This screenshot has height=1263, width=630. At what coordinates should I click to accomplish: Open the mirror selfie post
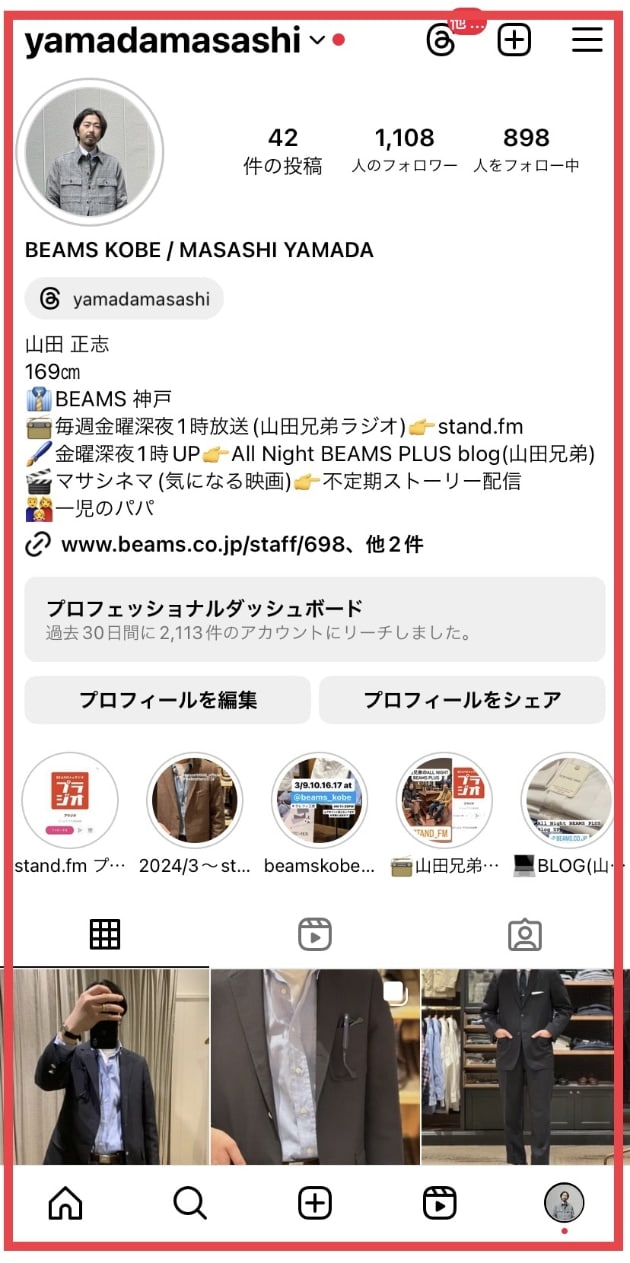pos(104,1067)
